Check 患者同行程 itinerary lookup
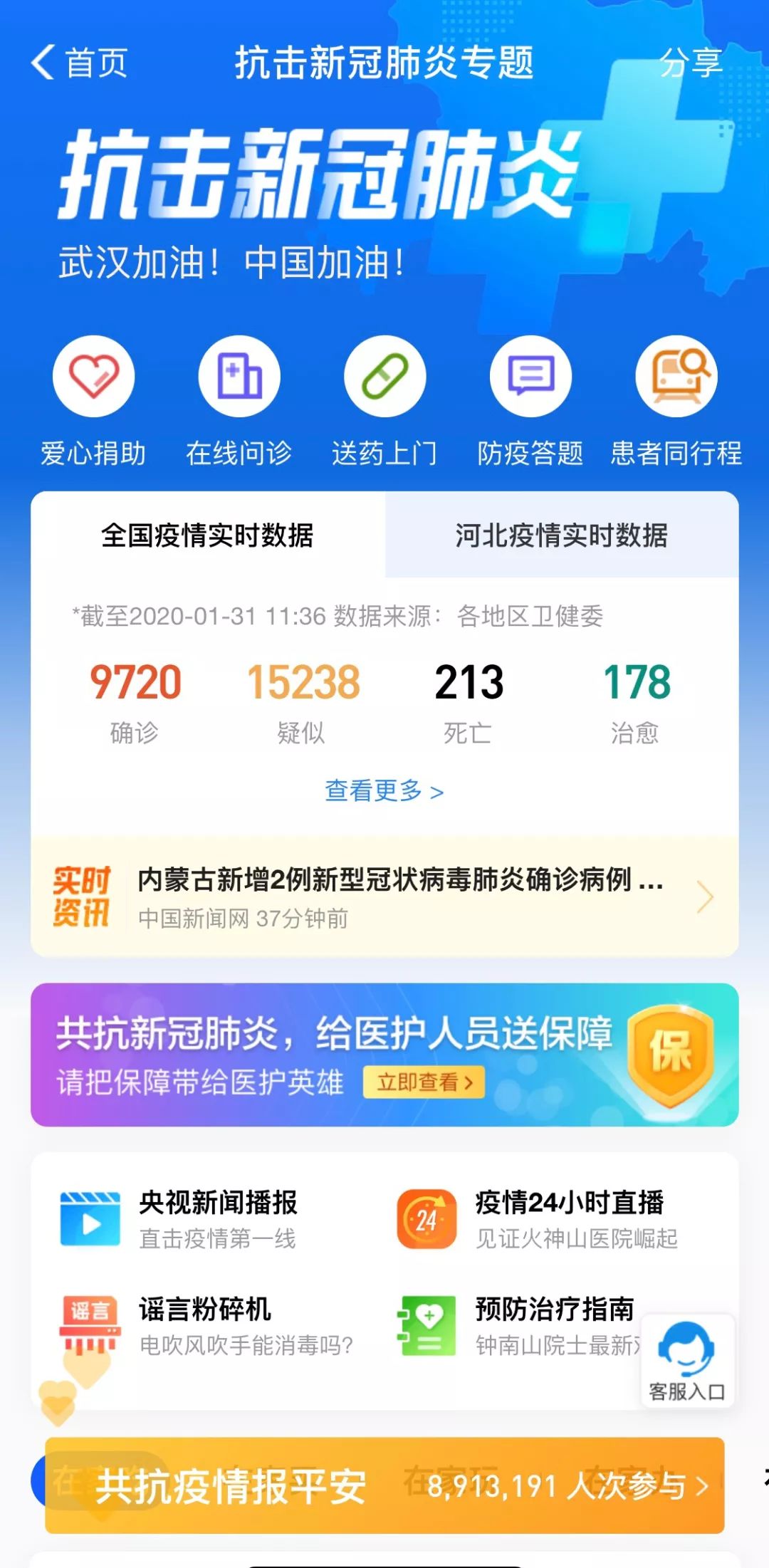 click(x=676, y=399)
